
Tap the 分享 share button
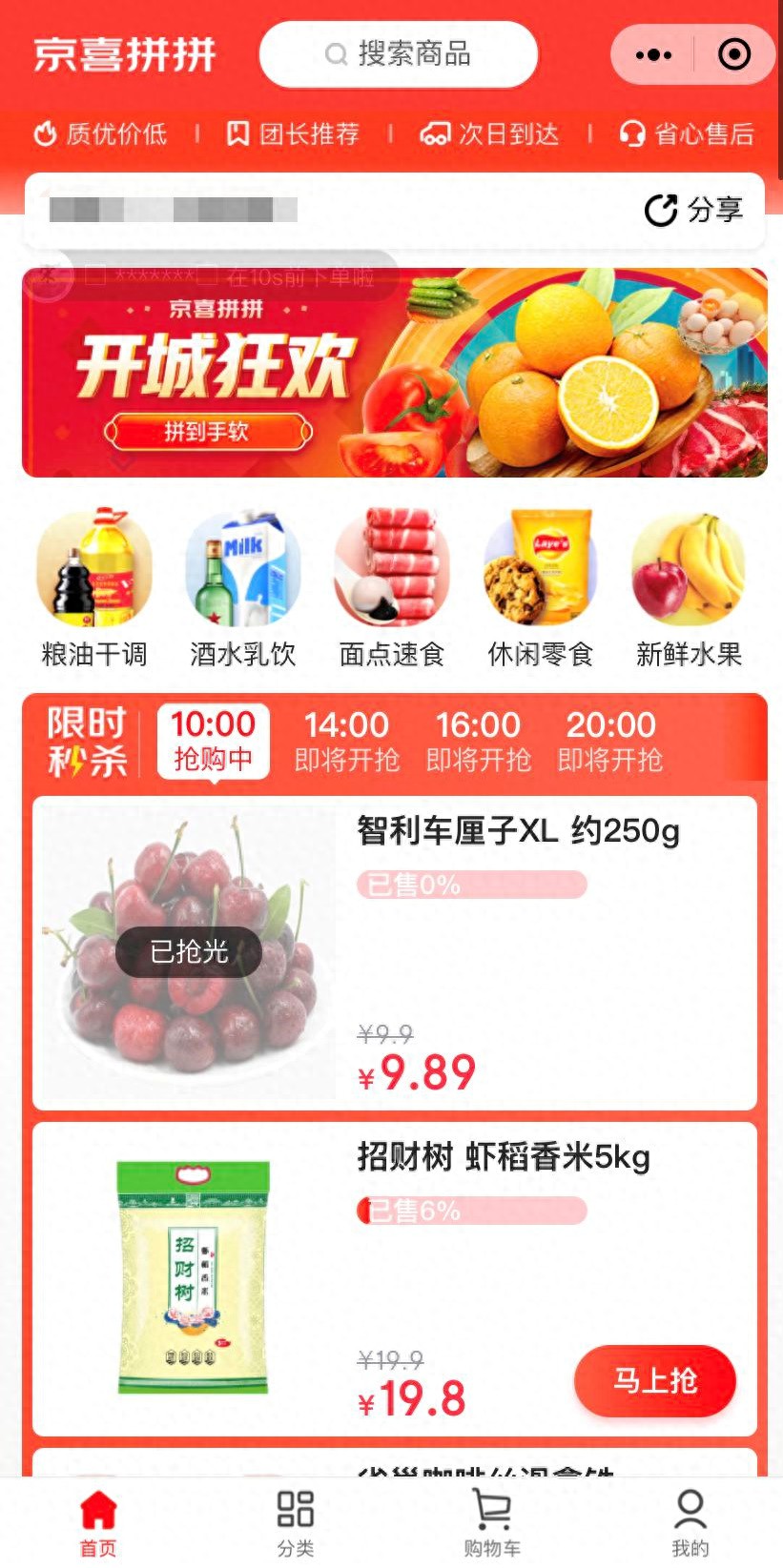pyautogui.click(x=694, y=210)
